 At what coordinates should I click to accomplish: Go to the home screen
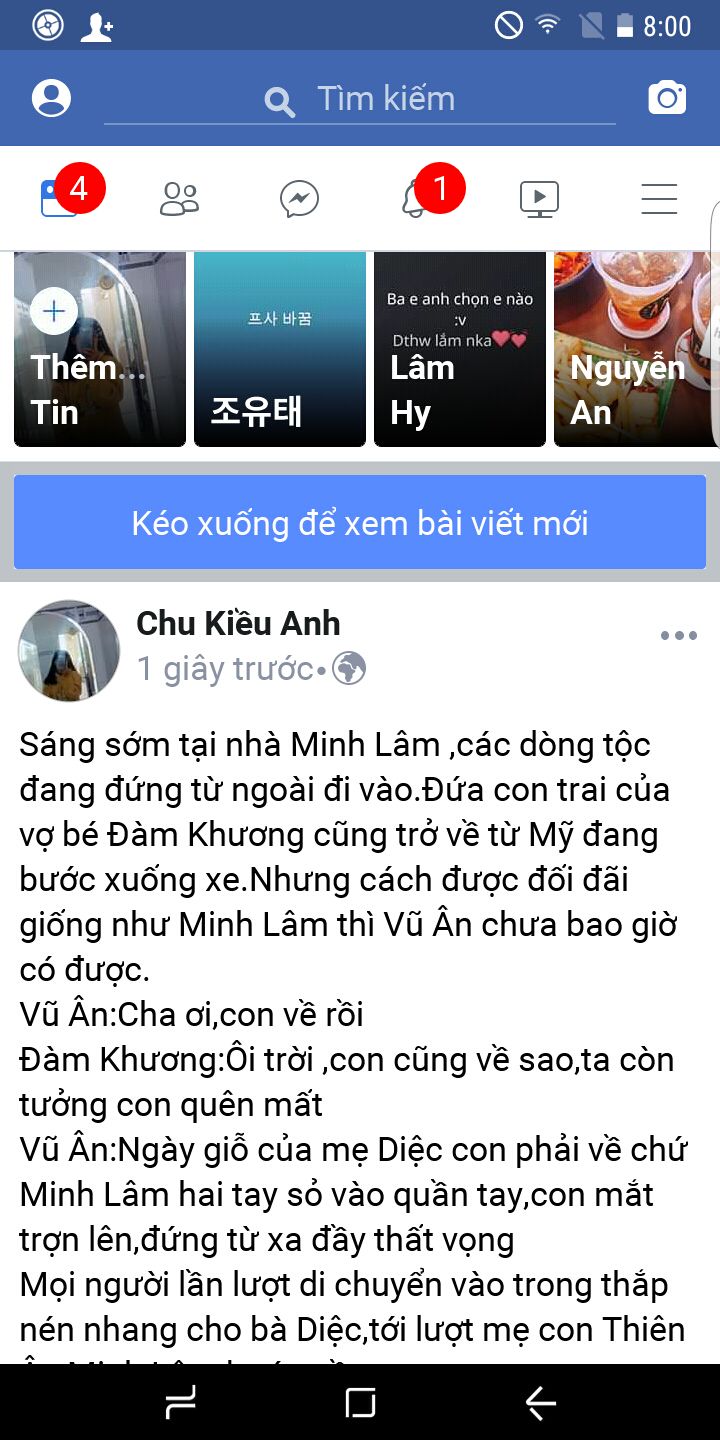pos(360,1404)
